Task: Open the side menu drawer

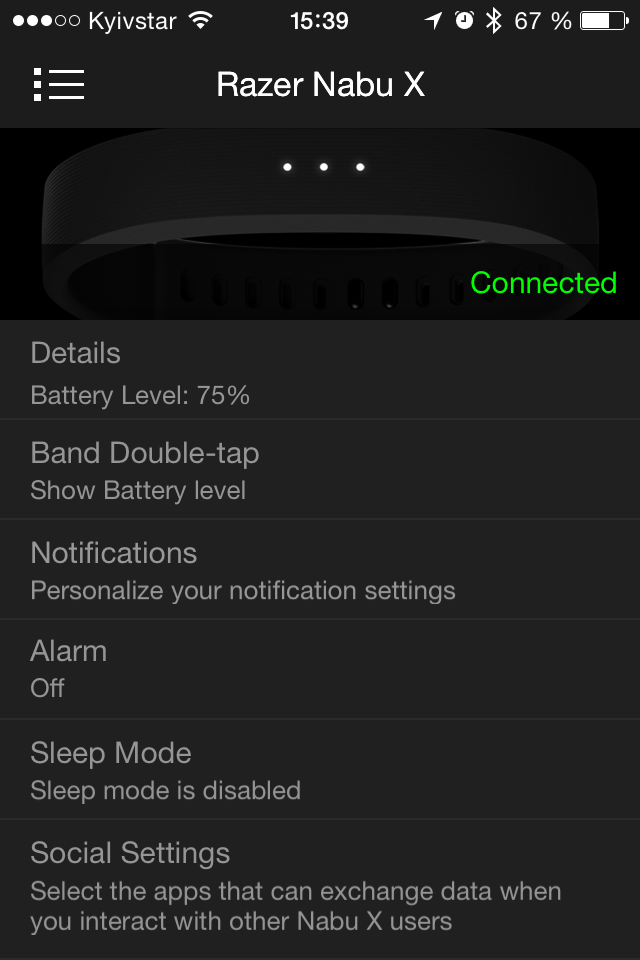Action: tap(58, 85)
